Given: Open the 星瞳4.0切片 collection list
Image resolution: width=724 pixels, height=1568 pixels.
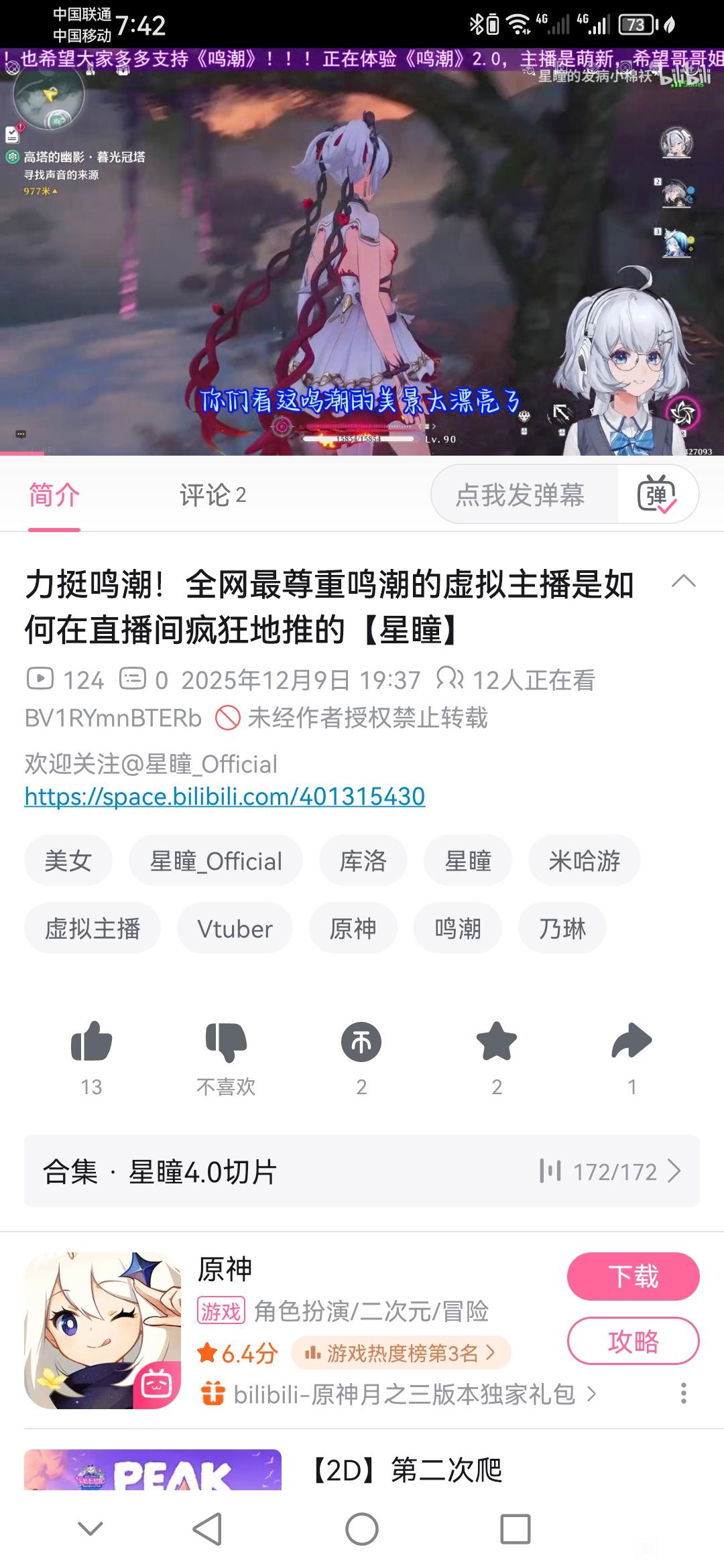Looking at the screenshot, I should [x=362, y=1171].
